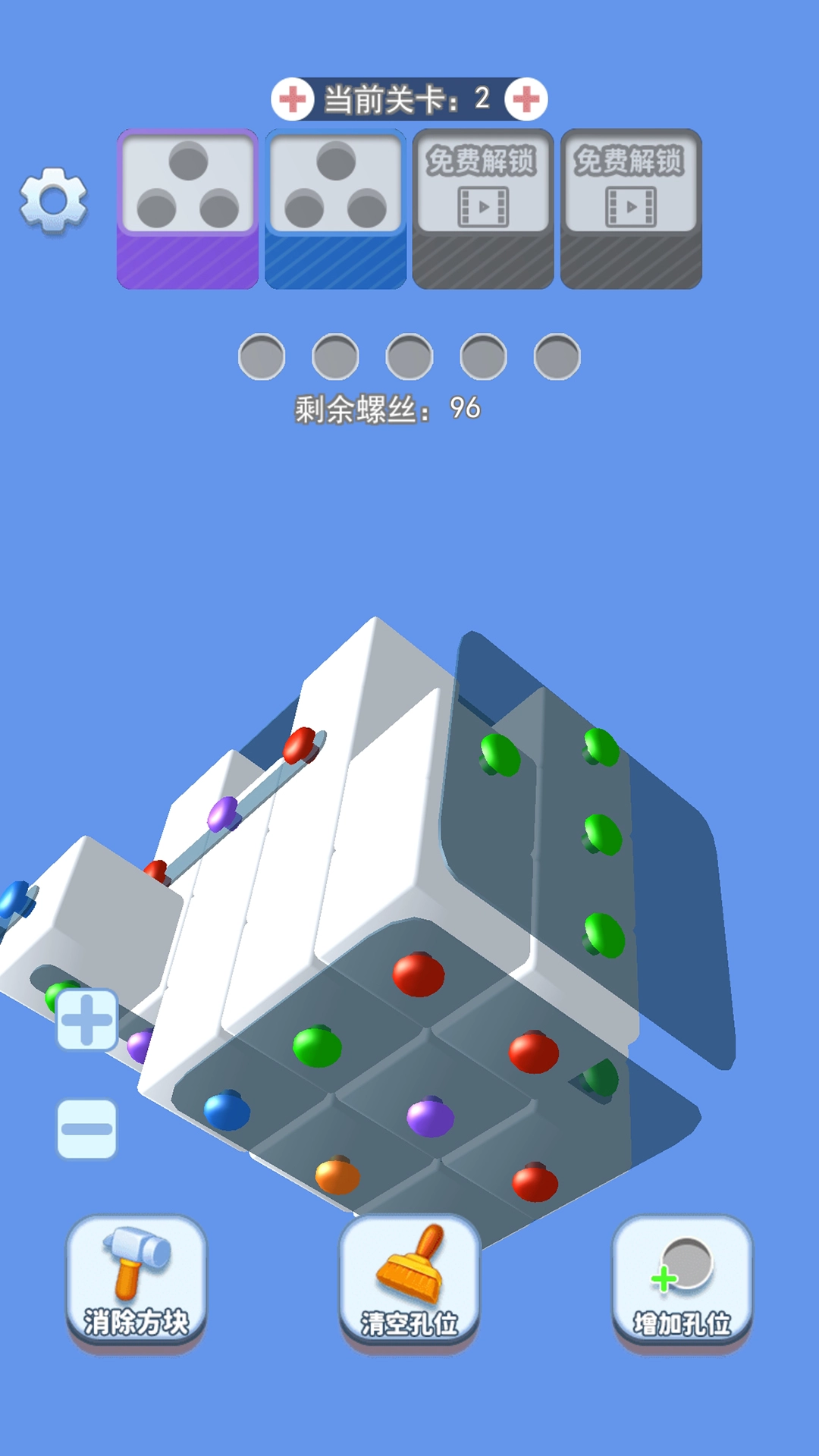The width and height of the screenshot is (819, 1456).
Task: Zoom in with the light plus button
Action: click(x=87, y=1020)
